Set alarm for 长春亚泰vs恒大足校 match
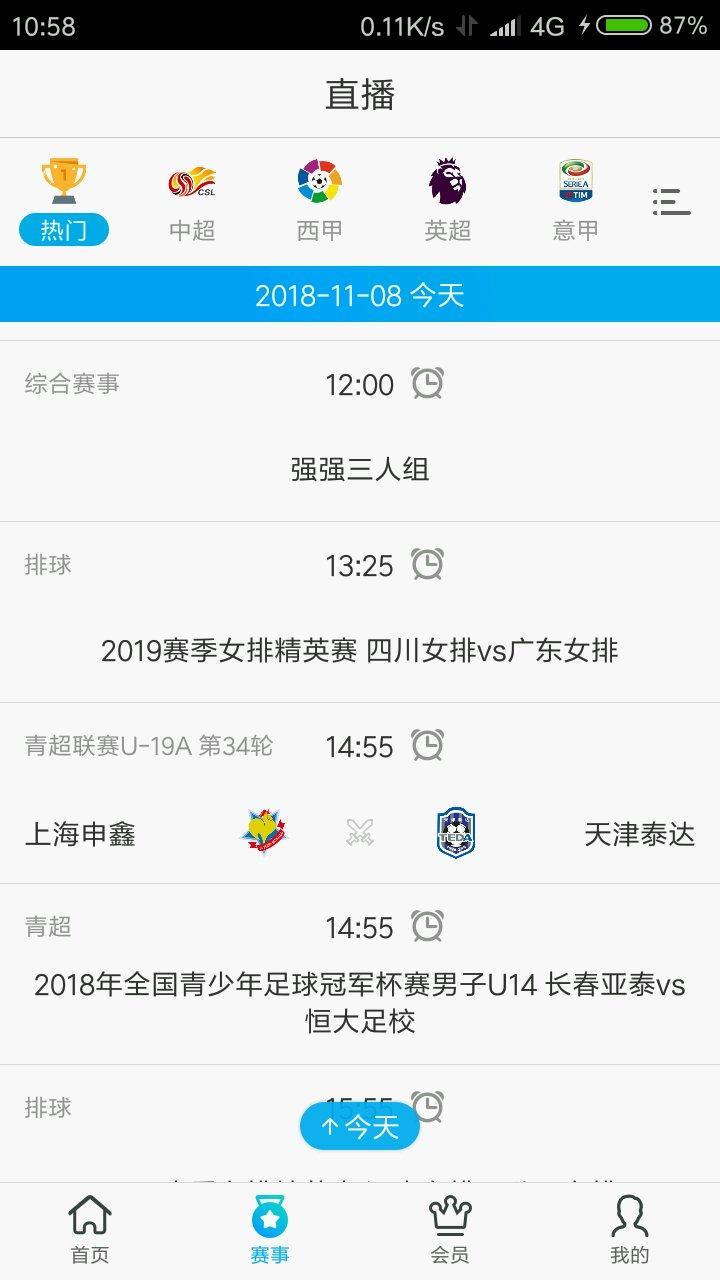The width and height of the screenshot is (720, 1280). tap(428, 927)
